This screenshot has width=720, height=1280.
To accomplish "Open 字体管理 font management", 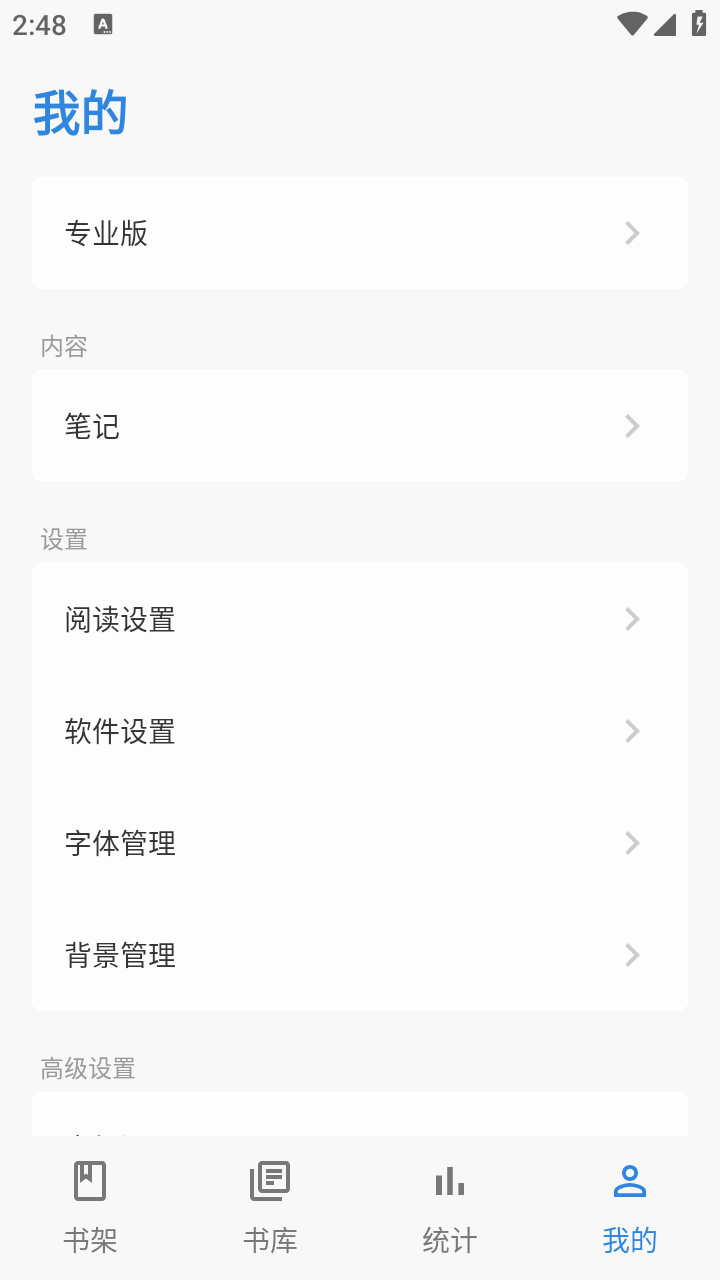I will point(360,843).
